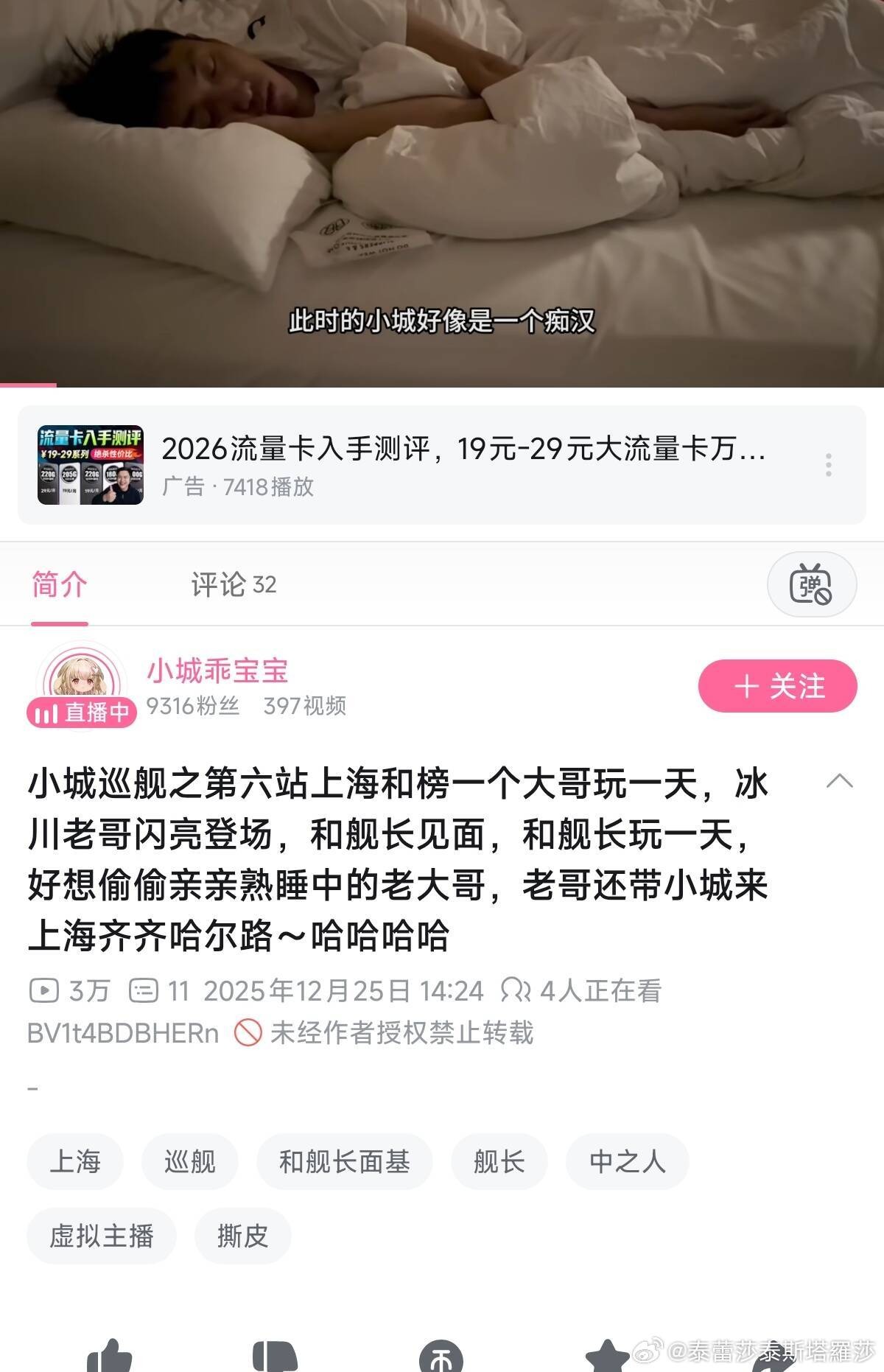Image resolution: width=884 pixels, height=1372 pixels.
Task: Toggle the danmaku (弹) switch
Action: click(x=811, y=585)
